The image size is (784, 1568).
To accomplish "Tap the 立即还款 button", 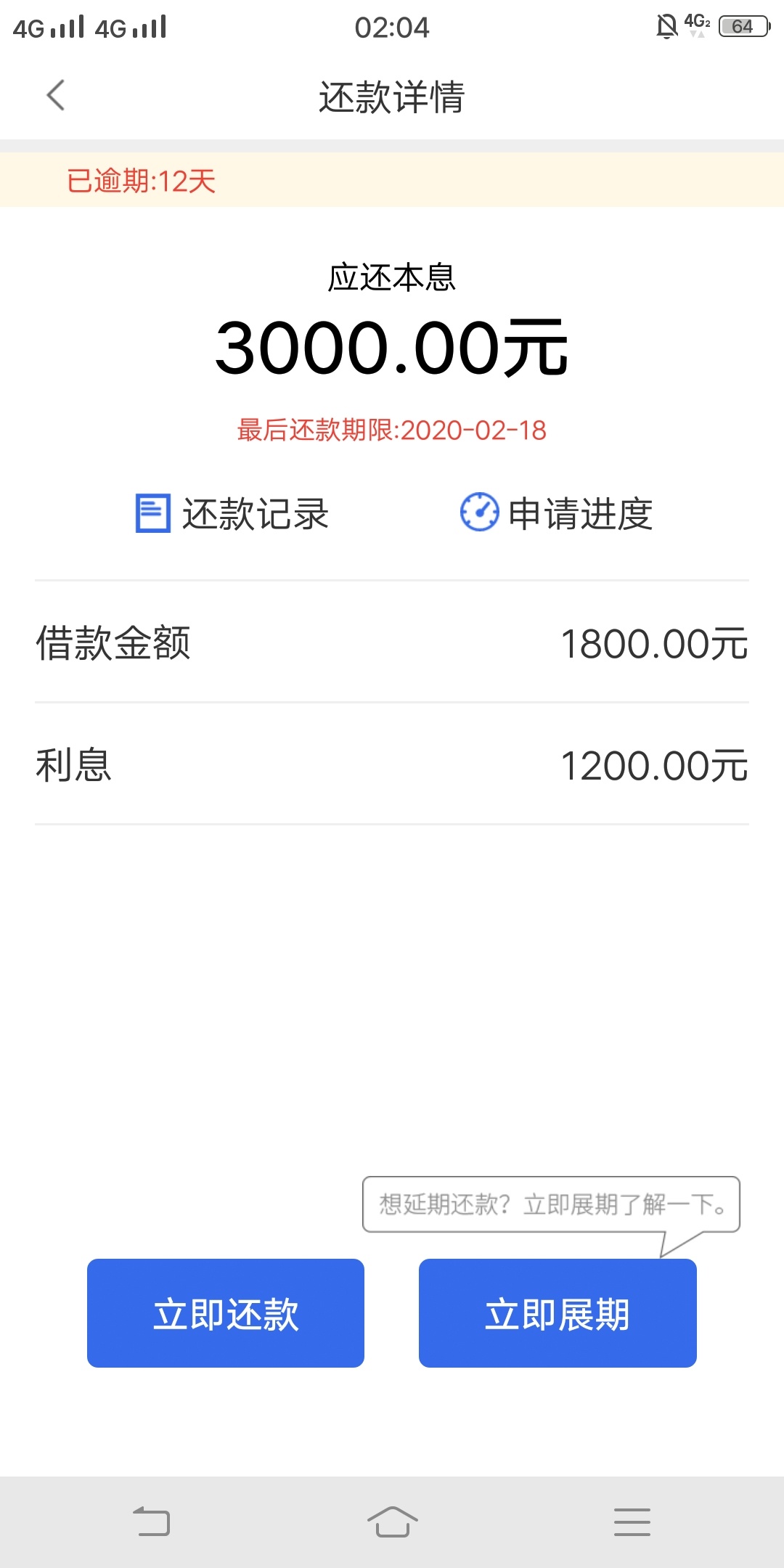I will 226,1313.
